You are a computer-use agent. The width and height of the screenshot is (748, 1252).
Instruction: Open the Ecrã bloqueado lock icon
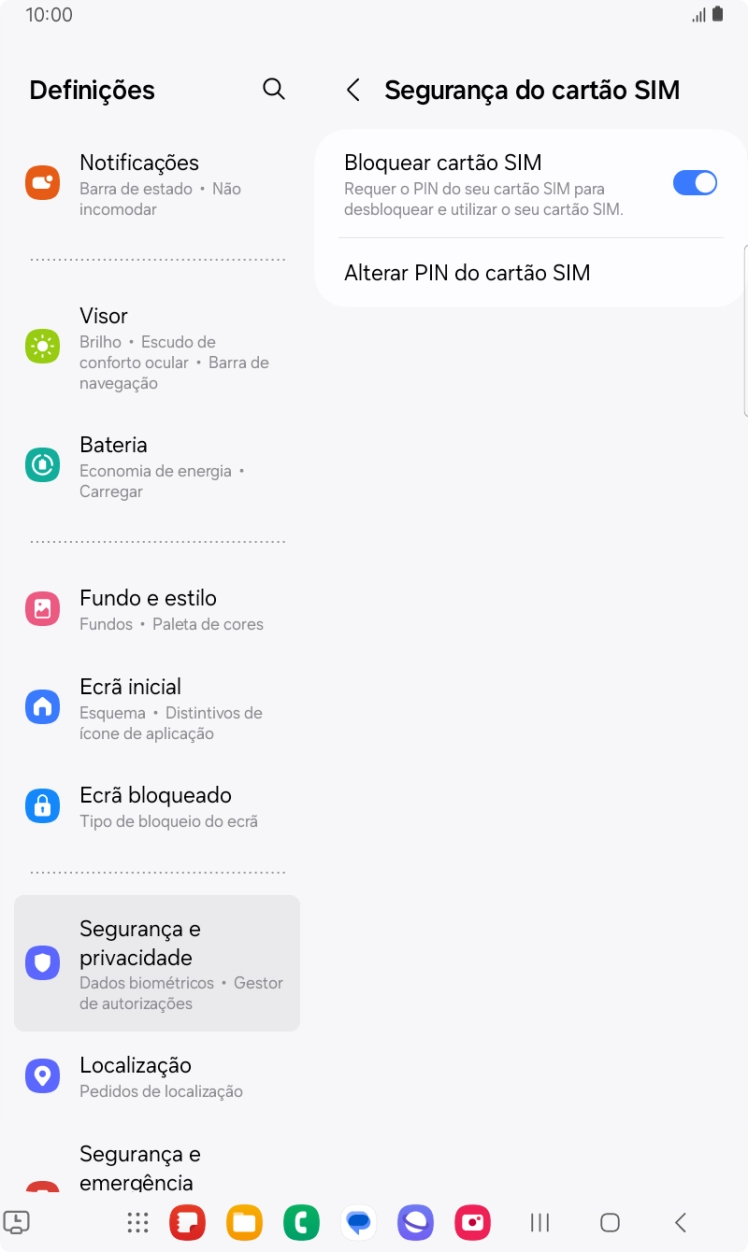(x=42, y=805)
